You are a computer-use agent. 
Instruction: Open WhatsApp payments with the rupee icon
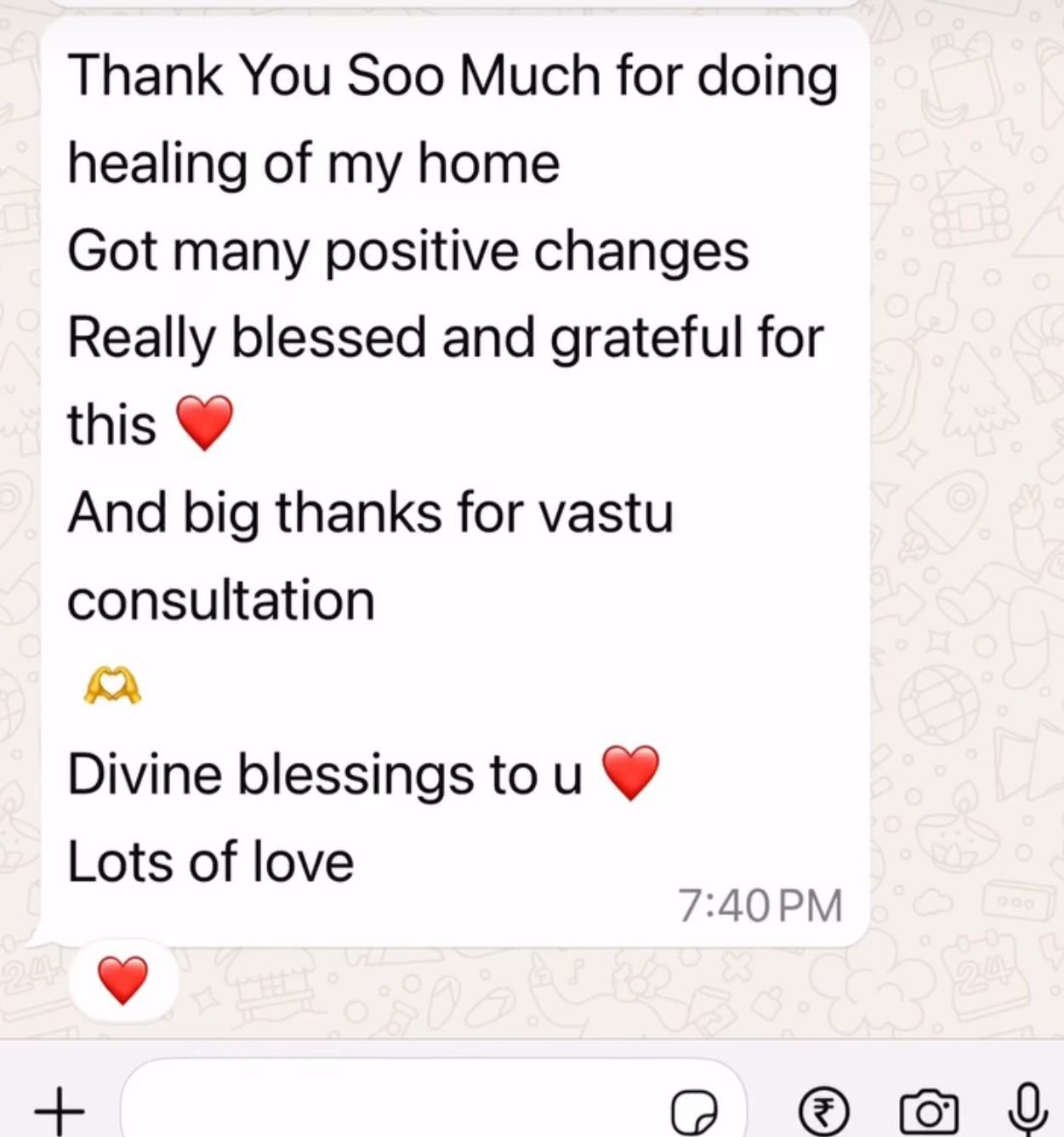coord(823,1108)
